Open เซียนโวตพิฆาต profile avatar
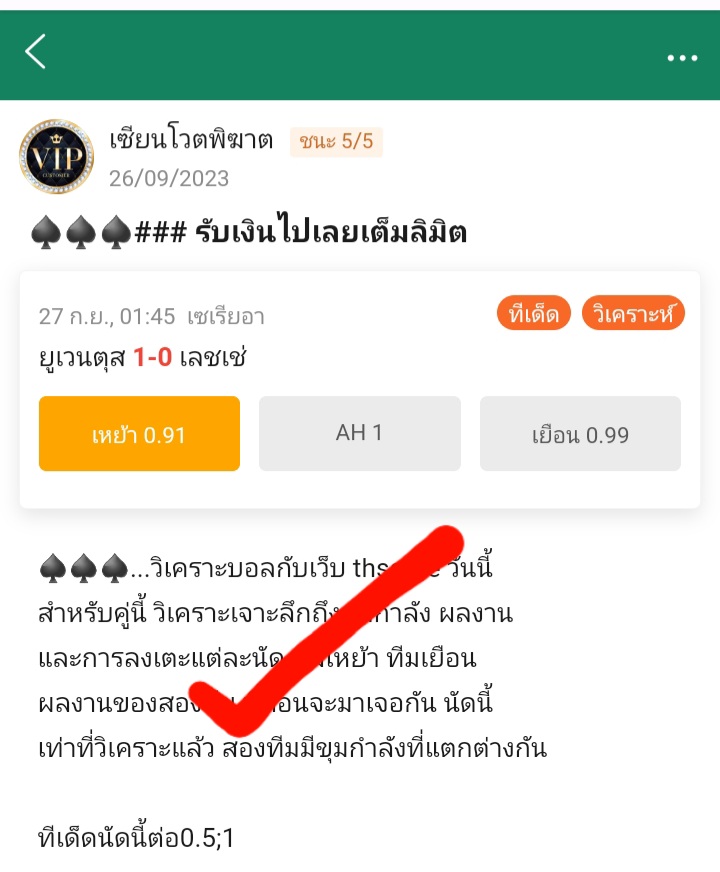This screenshot has width=720, height=872. 56,156
